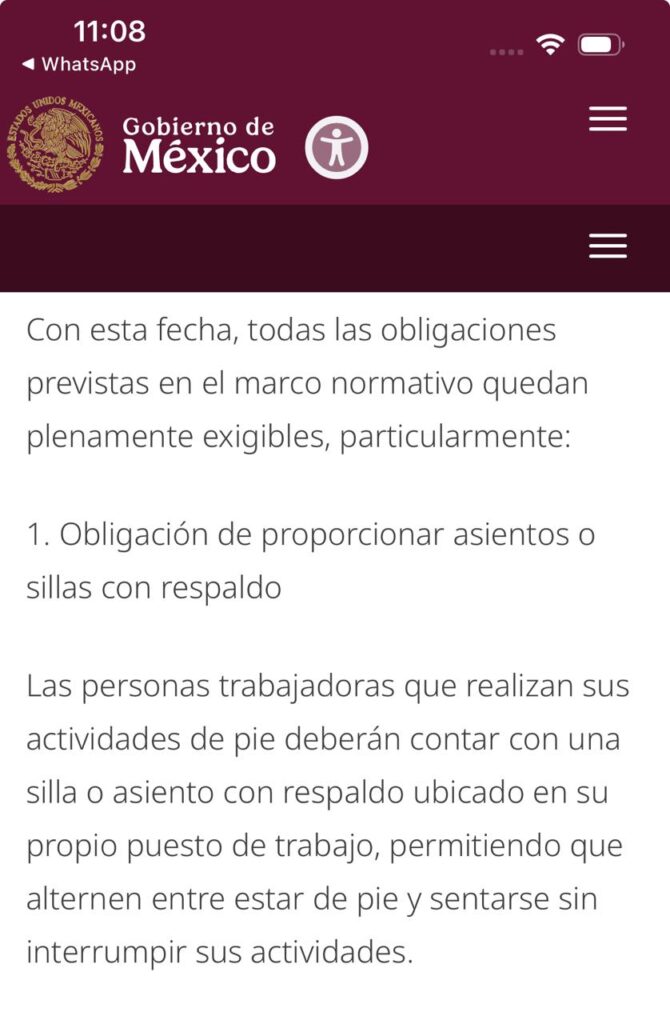Image resolution: width=670 pixels, height=1024 pixels.
Task: Return to WhatsApp via the back link
Action: tap(78, 64)
